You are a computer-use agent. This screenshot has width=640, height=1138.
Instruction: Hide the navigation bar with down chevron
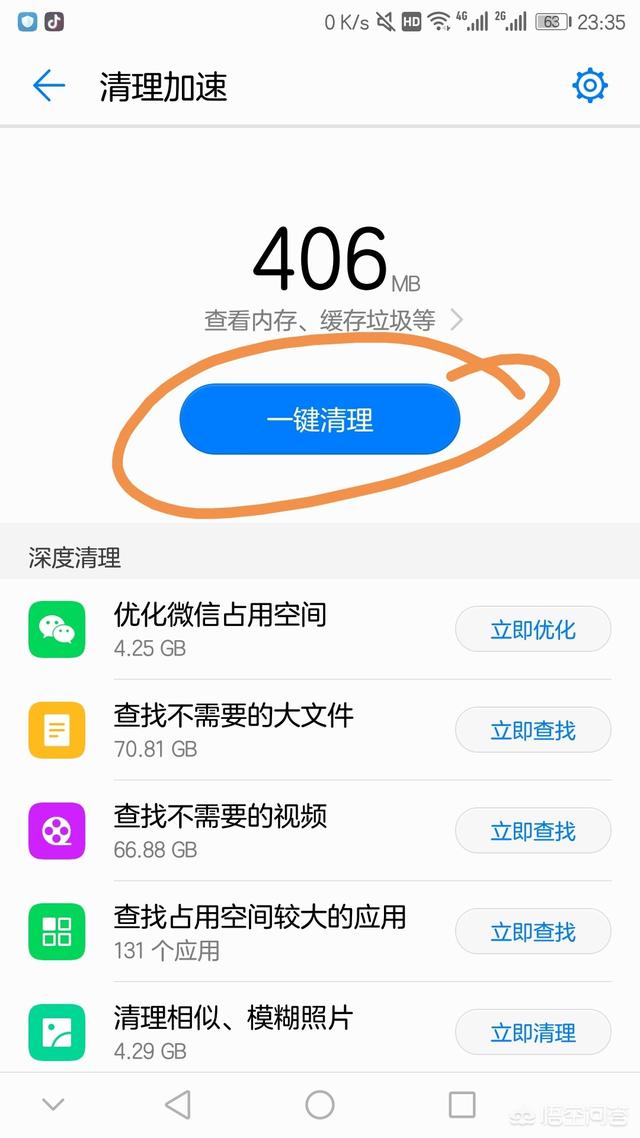(53, 1104)
